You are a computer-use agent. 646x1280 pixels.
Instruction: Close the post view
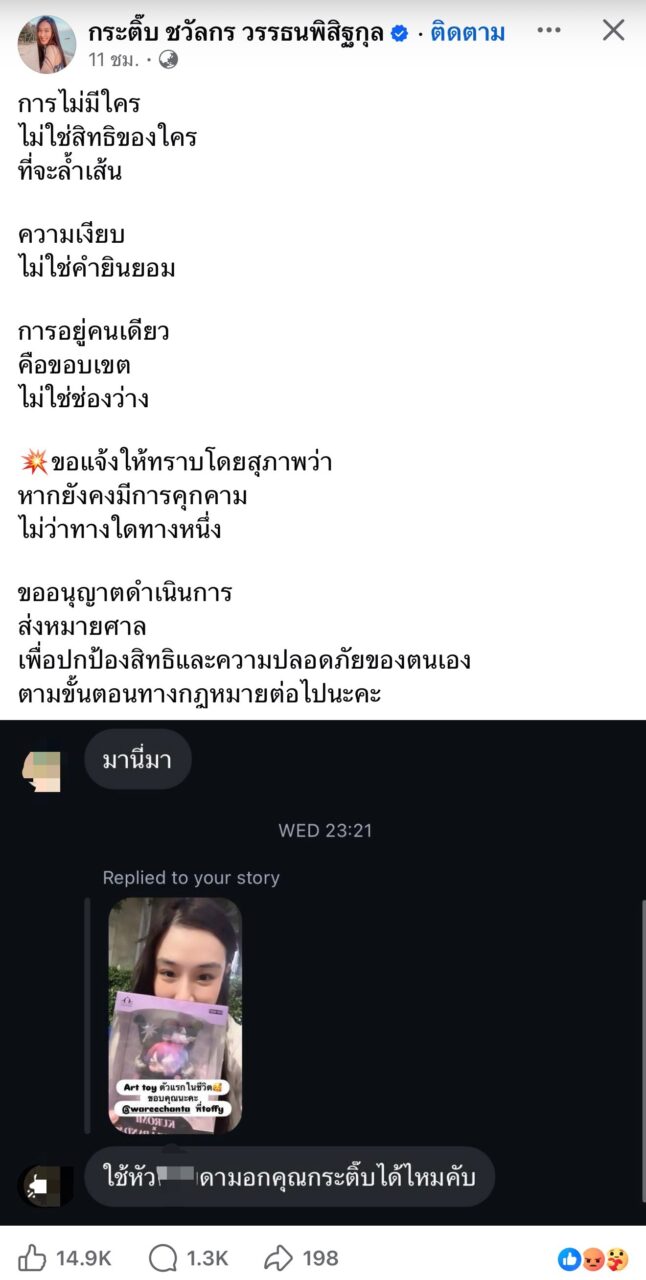click(x=613, y=31)
